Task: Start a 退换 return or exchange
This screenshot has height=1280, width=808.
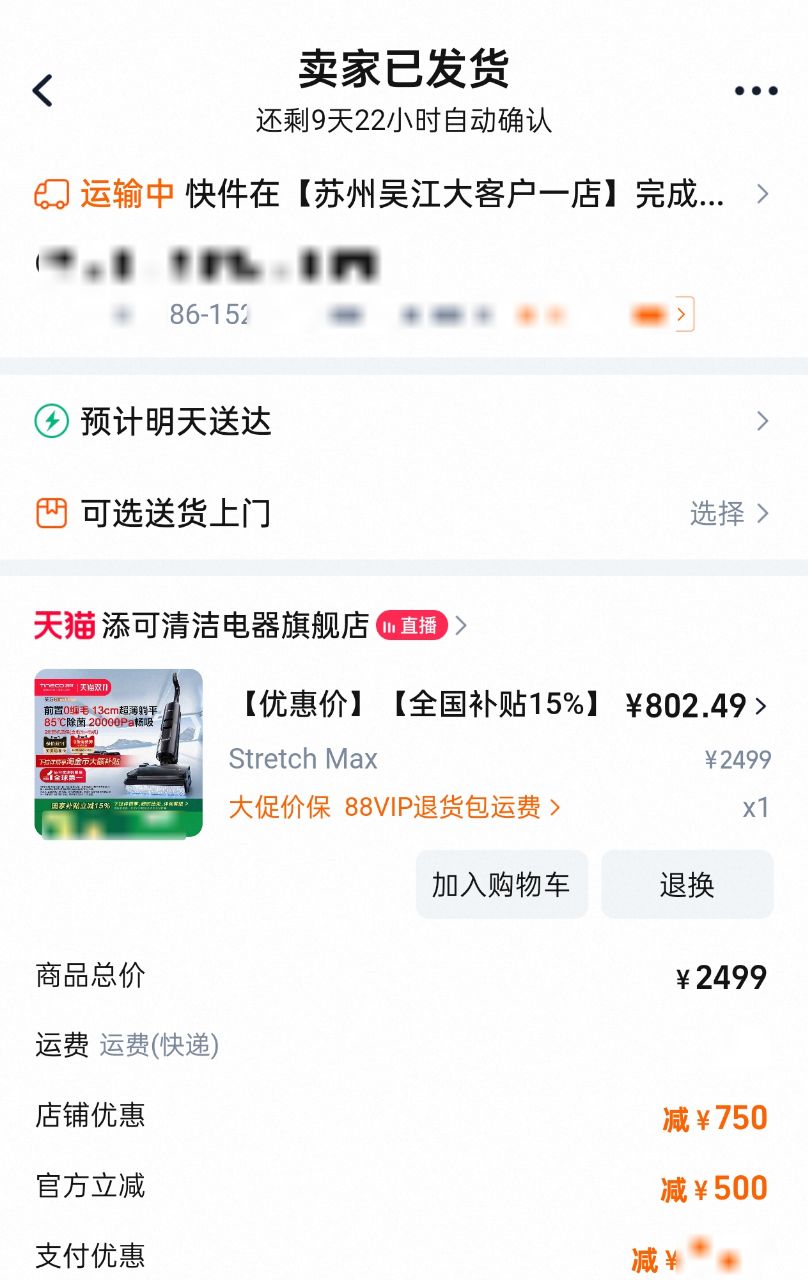Action: click(687, 884)
